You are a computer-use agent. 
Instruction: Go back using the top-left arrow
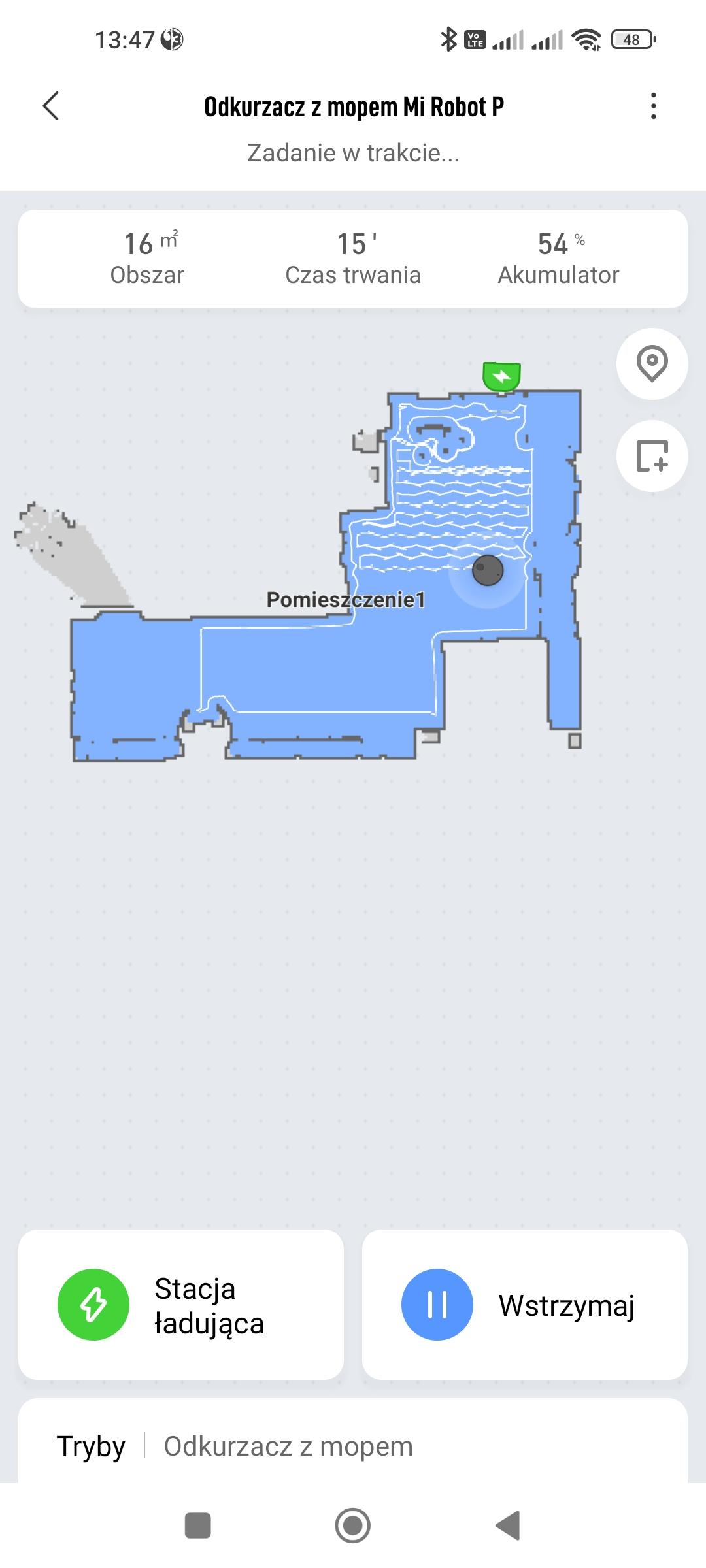pos(51,106)
